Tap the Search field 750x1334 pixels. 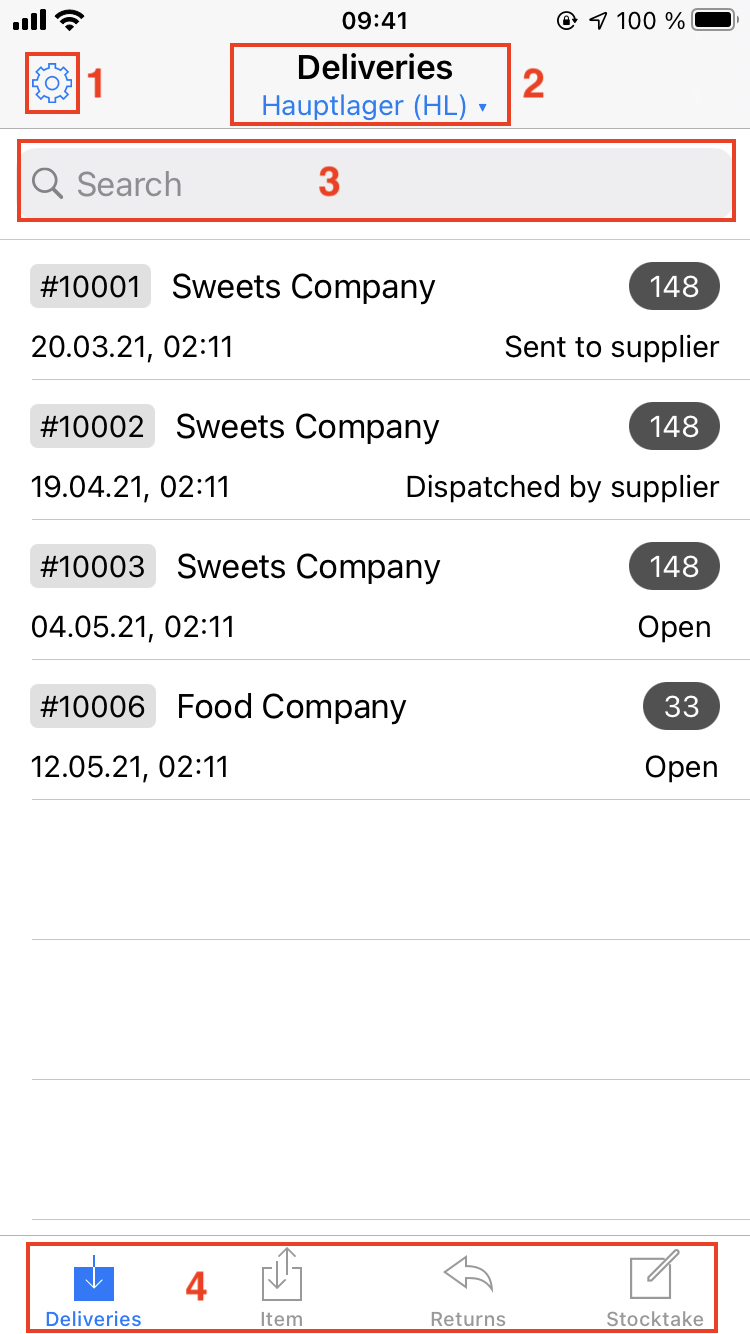coord(375,183)
